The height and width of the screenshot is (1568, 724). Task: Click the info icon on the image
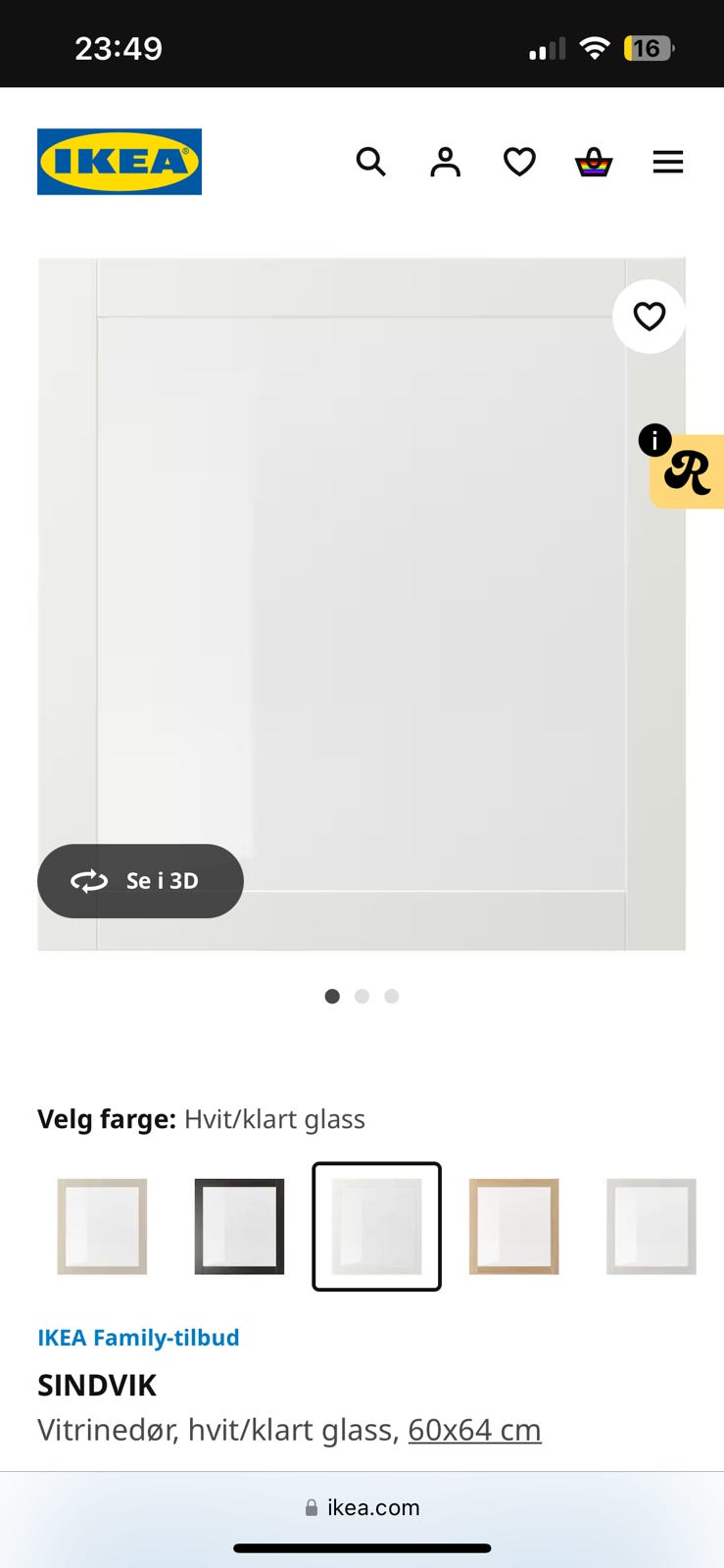point(652,440)
